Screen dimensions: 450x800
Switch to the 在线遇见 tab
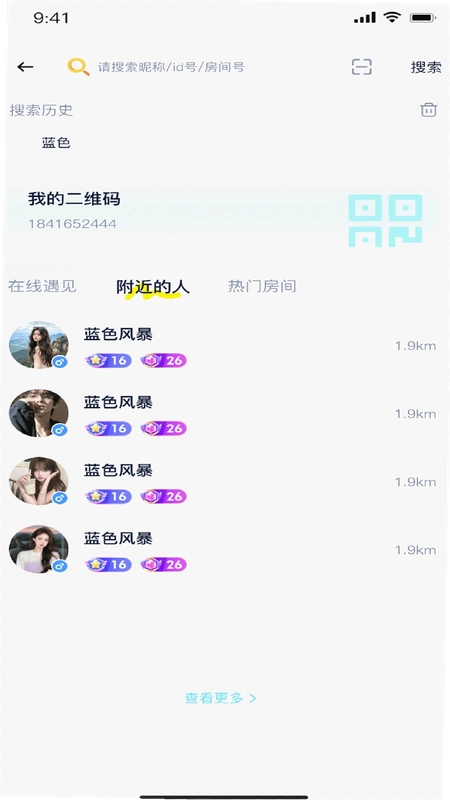click(42, 286)
